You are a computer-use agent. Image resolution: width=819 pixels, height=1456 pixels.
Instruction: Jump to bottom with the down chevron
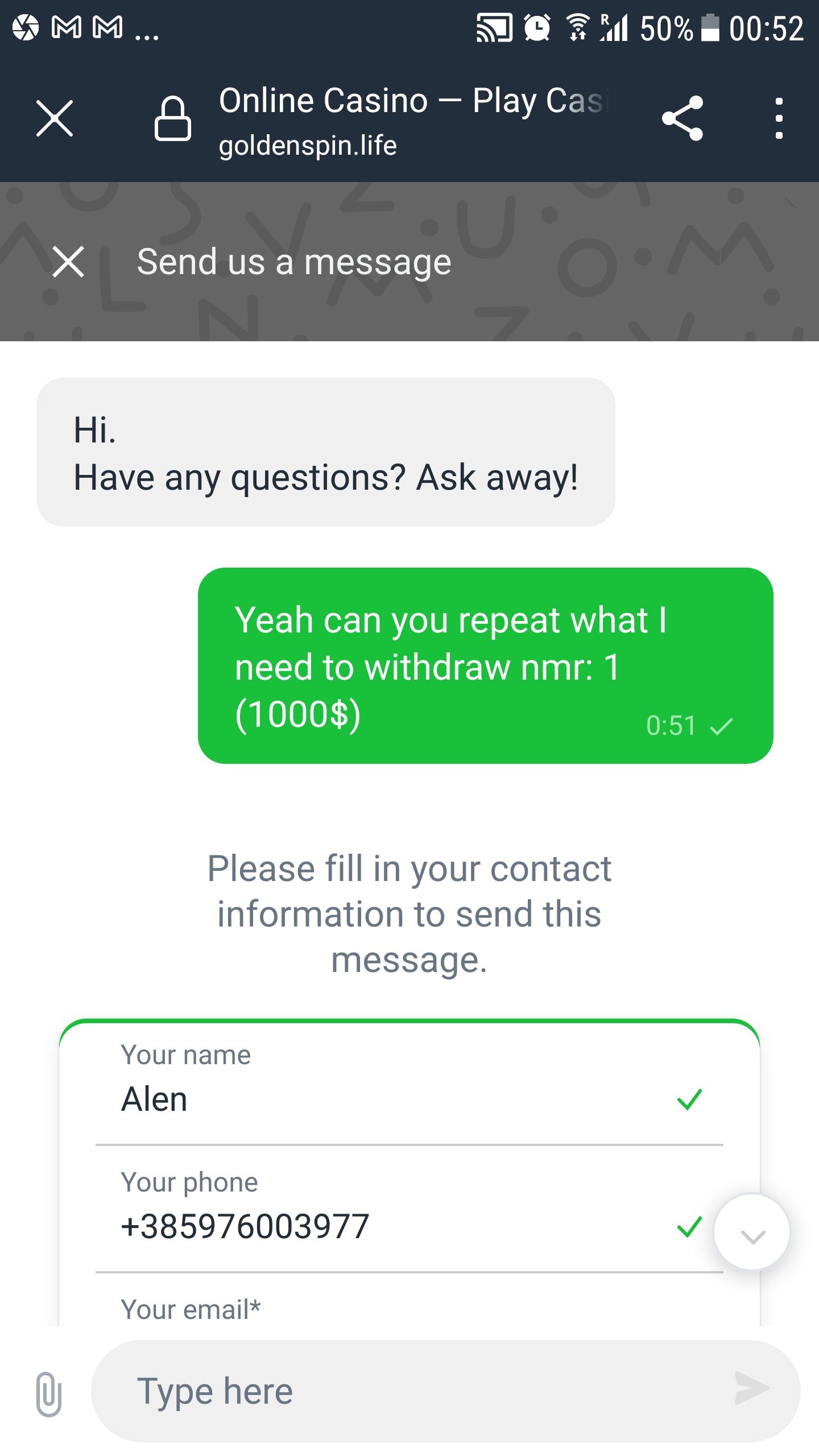(752, 1232)
